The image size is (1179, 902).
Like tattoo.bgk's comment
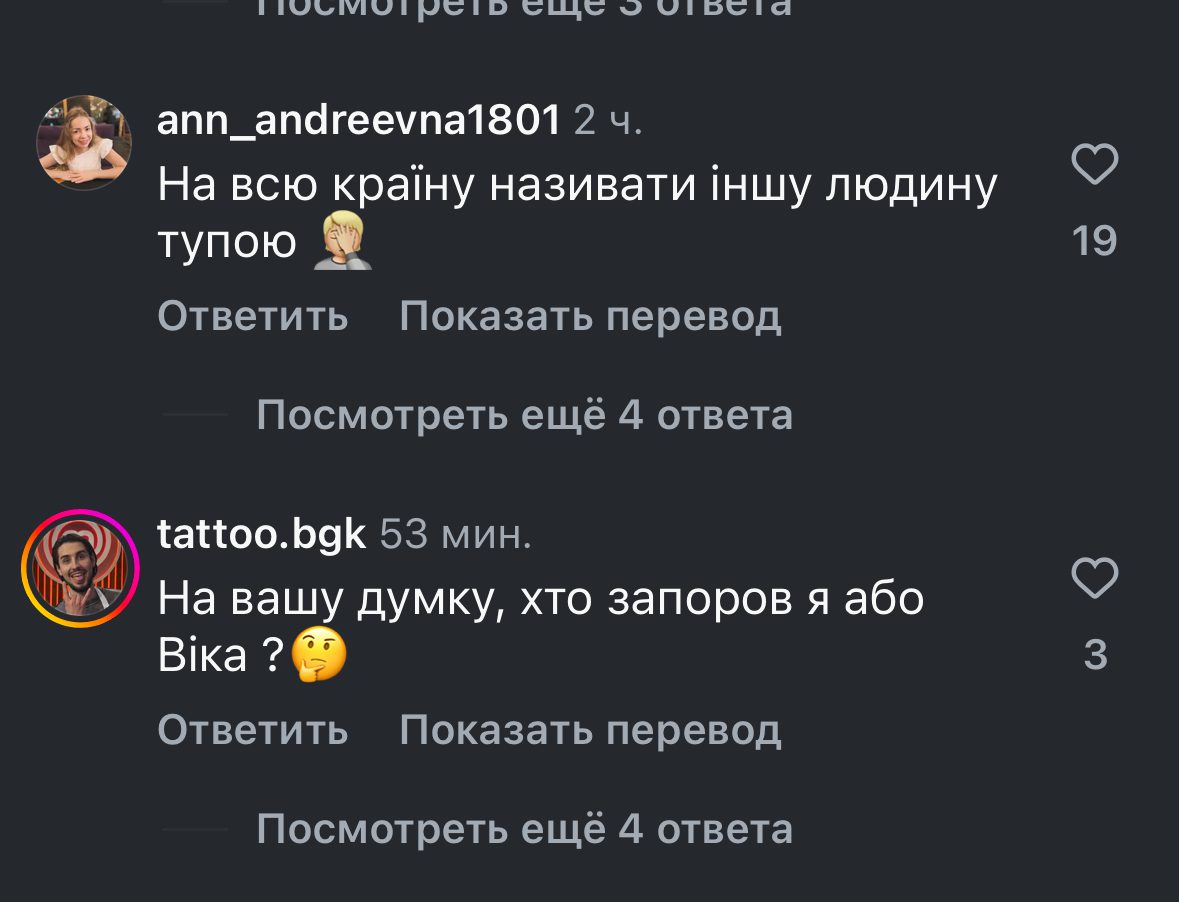pyautogui.click(x=1094, y=579)
